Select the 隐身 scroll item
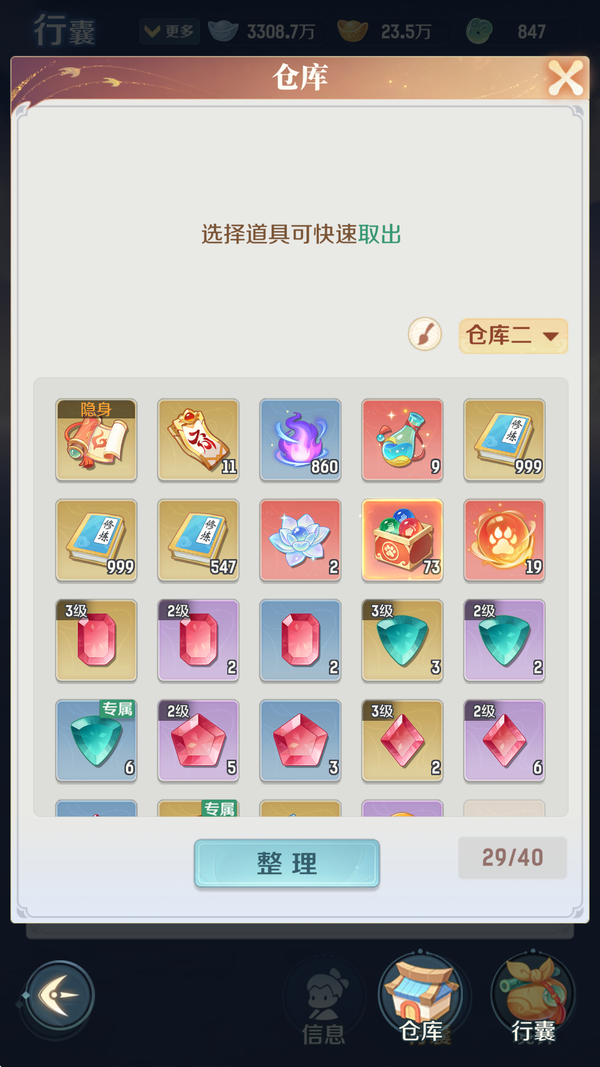This screenshot has height=1067, width=600. pyautogui.click(x=97, y=439)
